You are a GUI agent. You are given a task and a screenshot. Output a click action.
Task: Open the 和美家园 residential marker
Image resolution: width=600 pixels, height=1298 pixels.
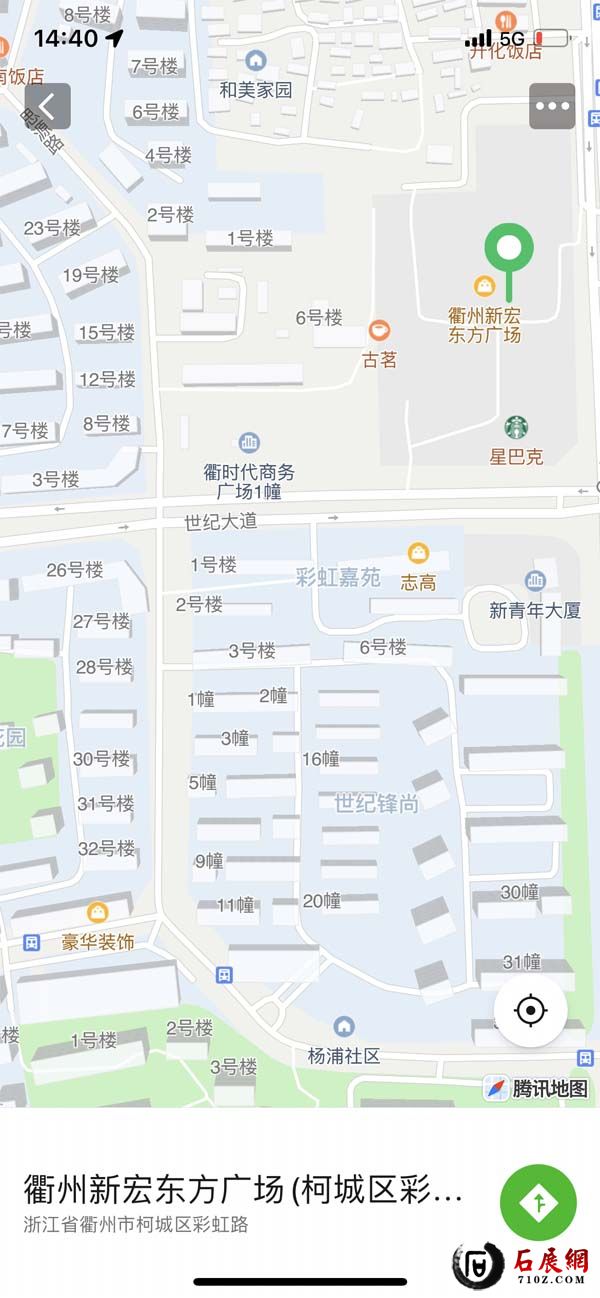coord(256,61)
